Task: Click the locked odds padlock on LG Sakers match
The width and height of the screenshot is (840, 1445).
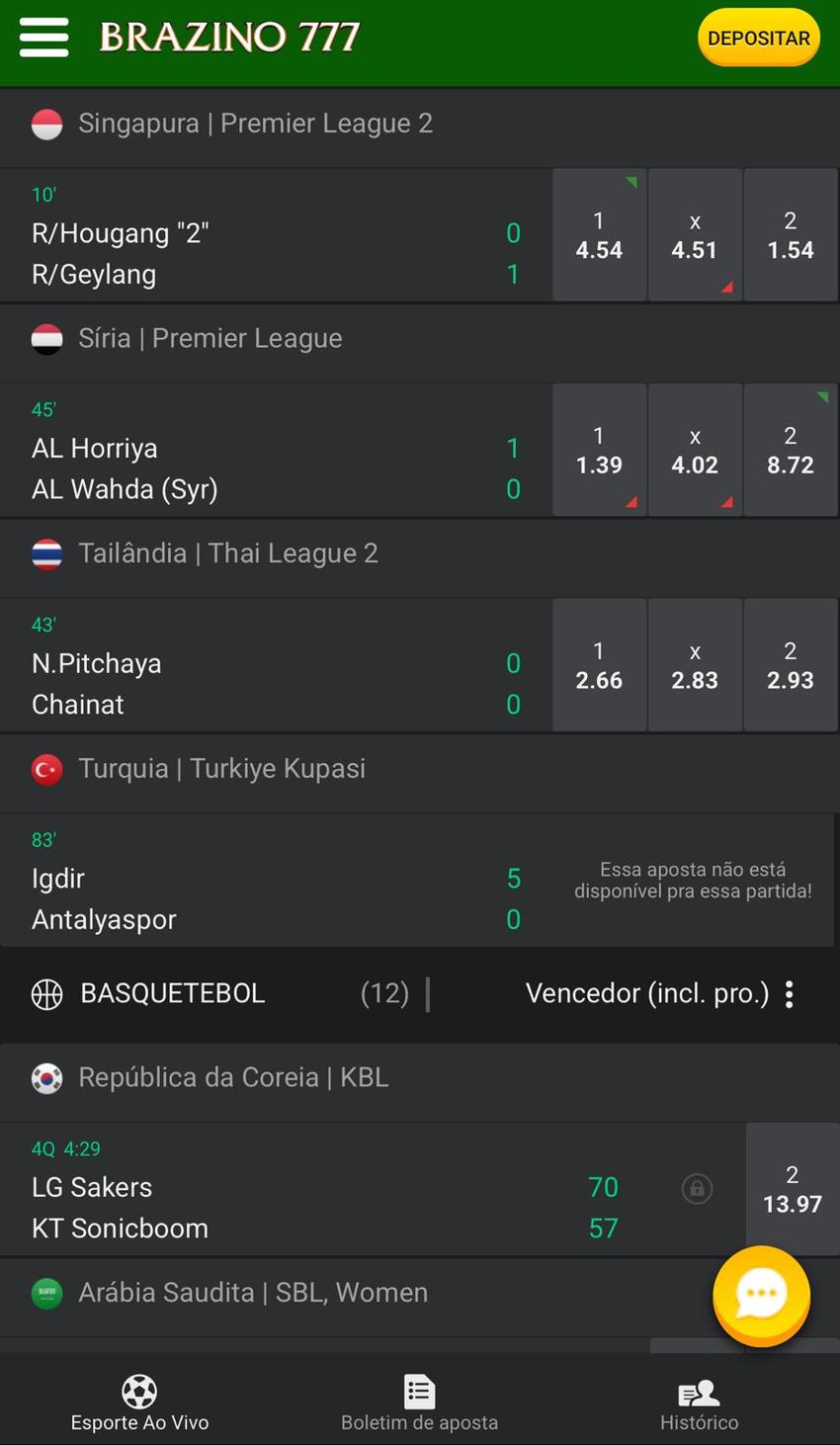Action: [697, 1188]
